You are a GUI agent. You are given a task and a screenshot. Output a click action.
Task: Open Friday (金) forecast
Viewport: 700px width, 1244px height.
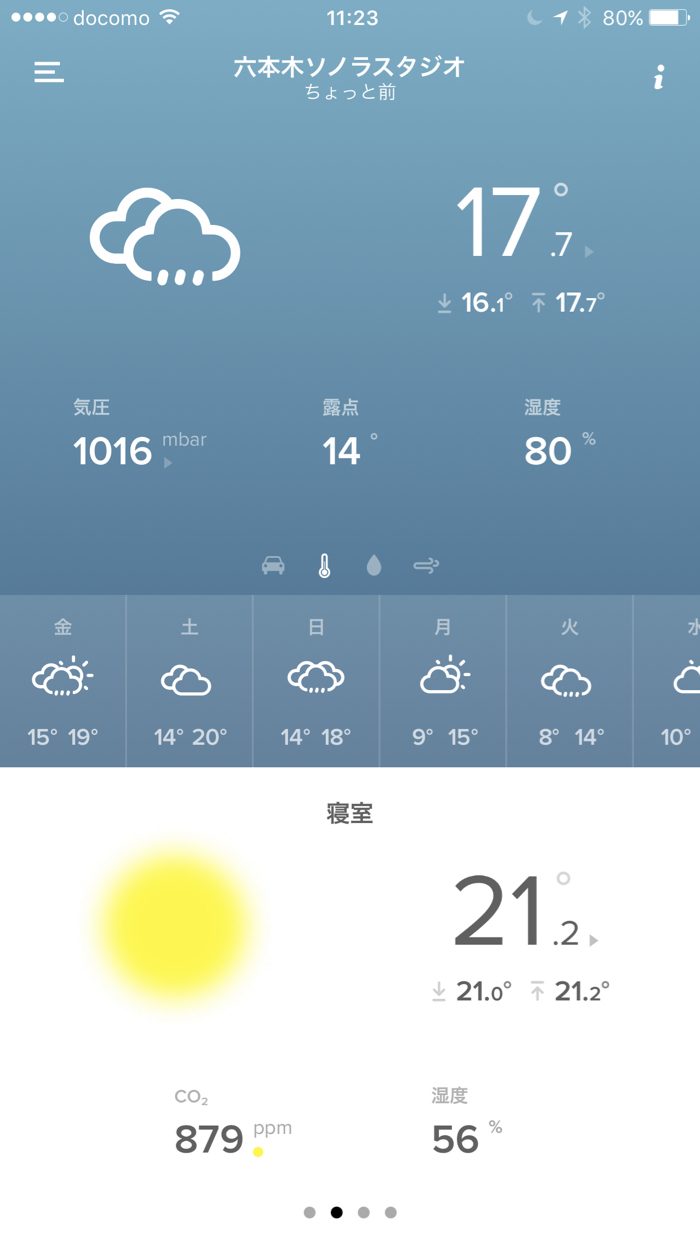tap(63, 681)
